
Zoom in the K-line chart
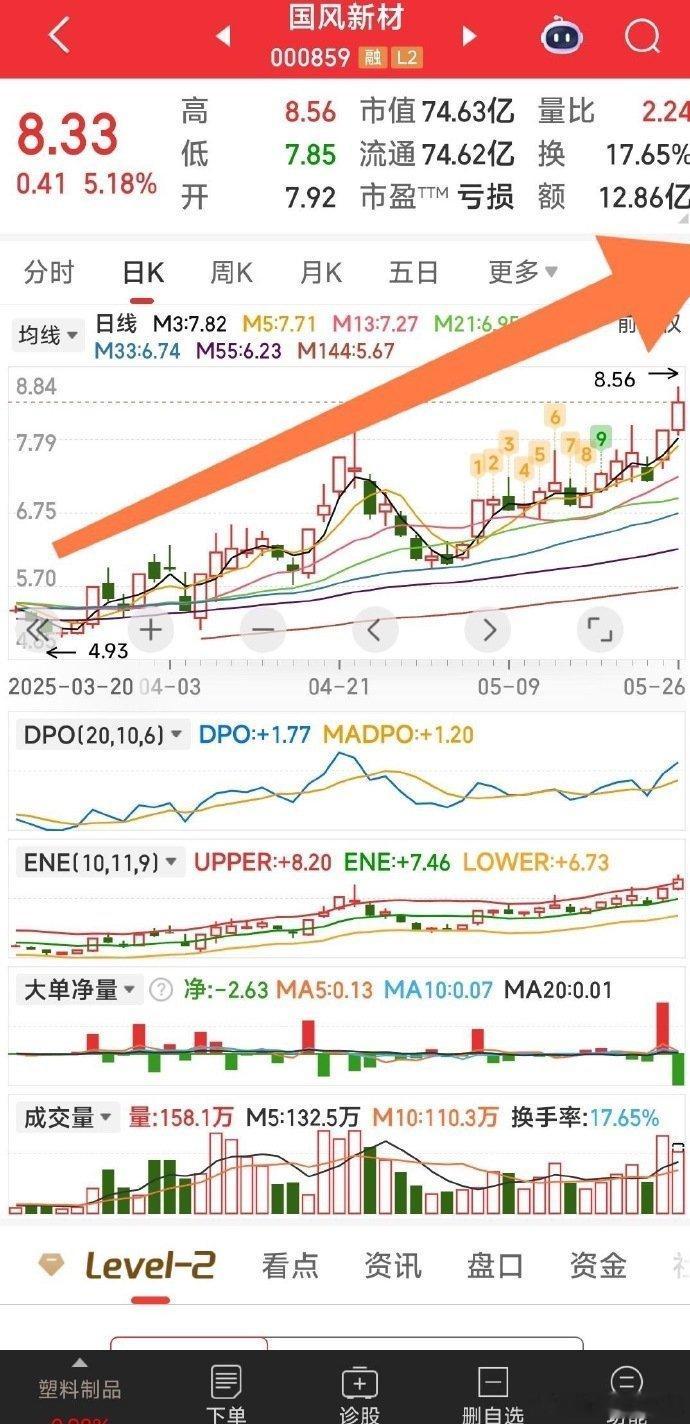coord(151,630)
